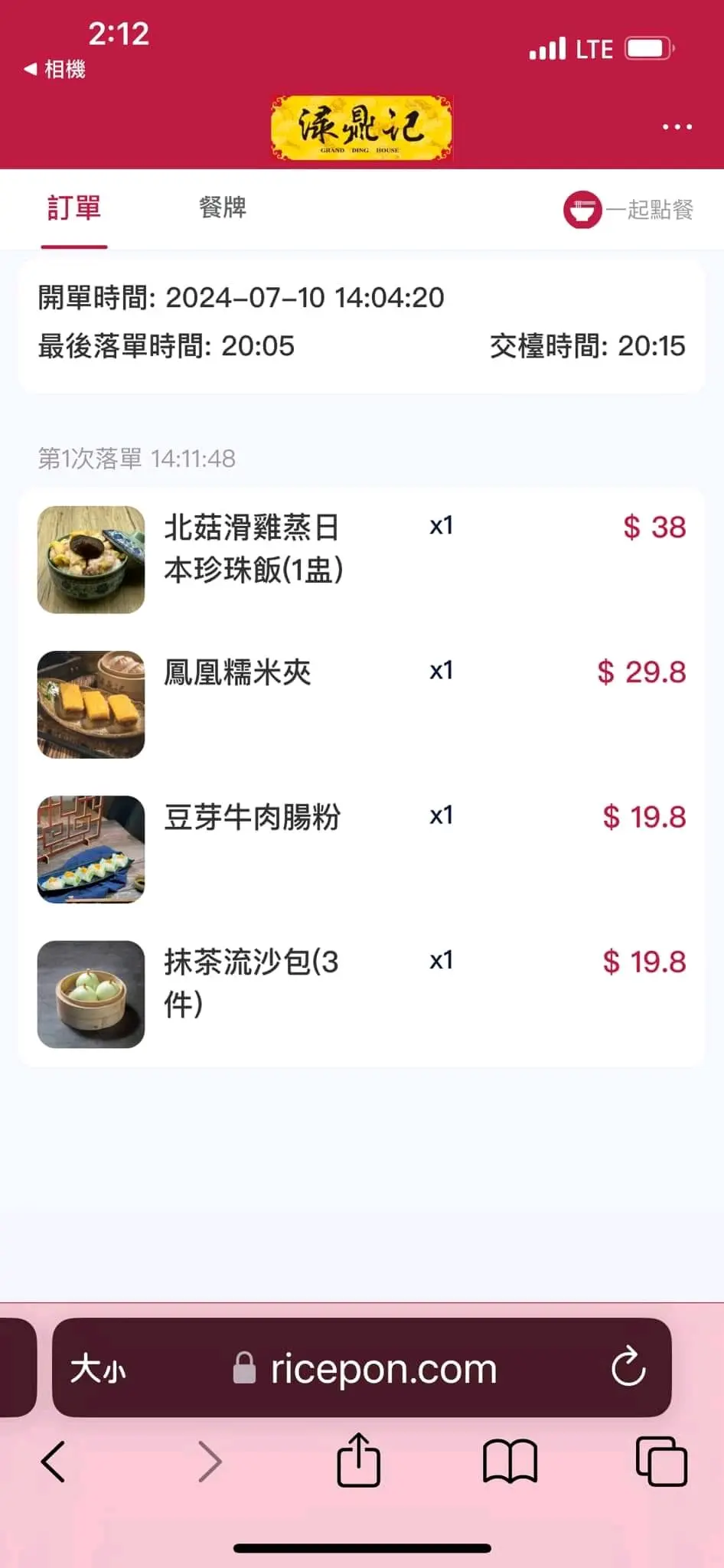The height and width of the screenshot is (1568, 724).
Task: Reload the ricepon.com page
Action: [x=628, y=1367]
